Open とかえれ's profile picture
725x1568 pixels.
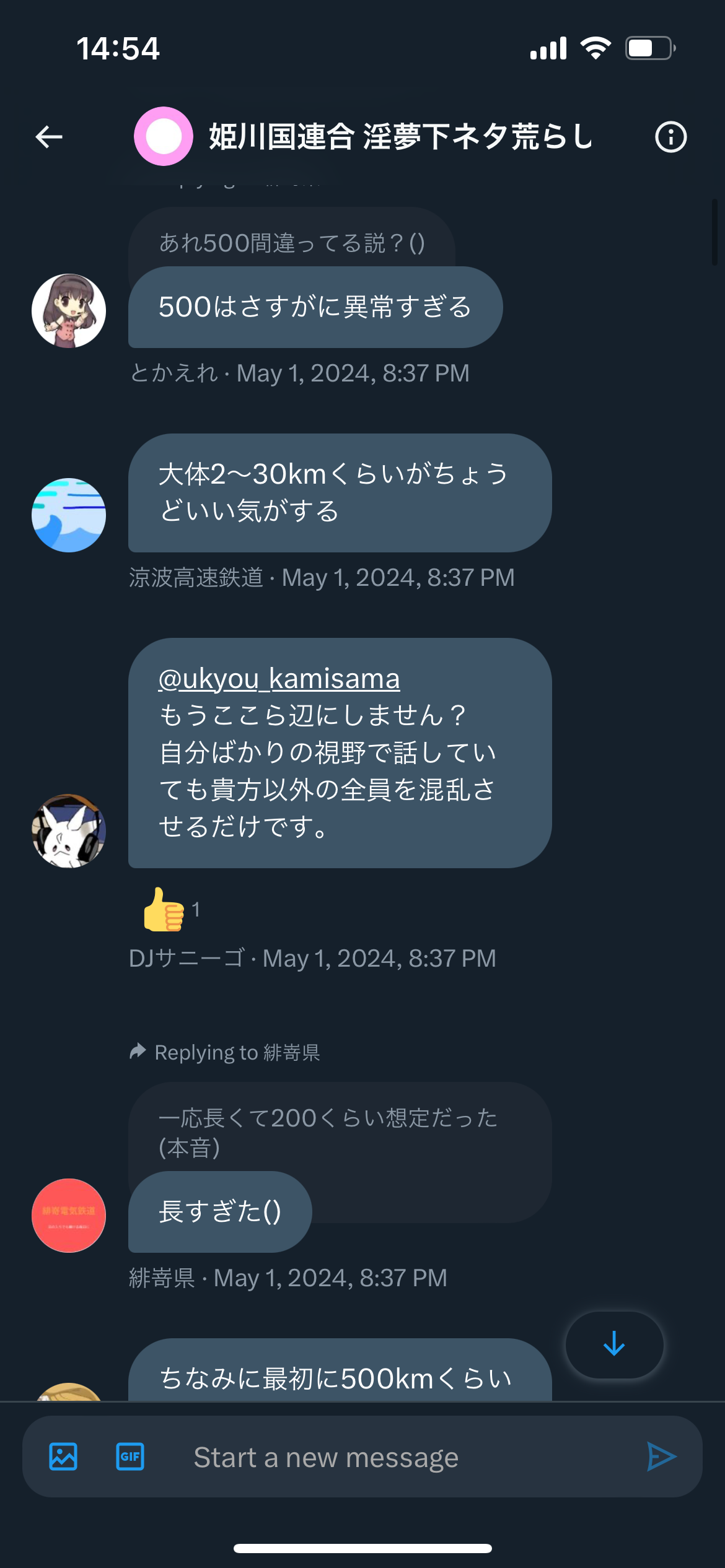pyautogui.click(x=69, y=311)
